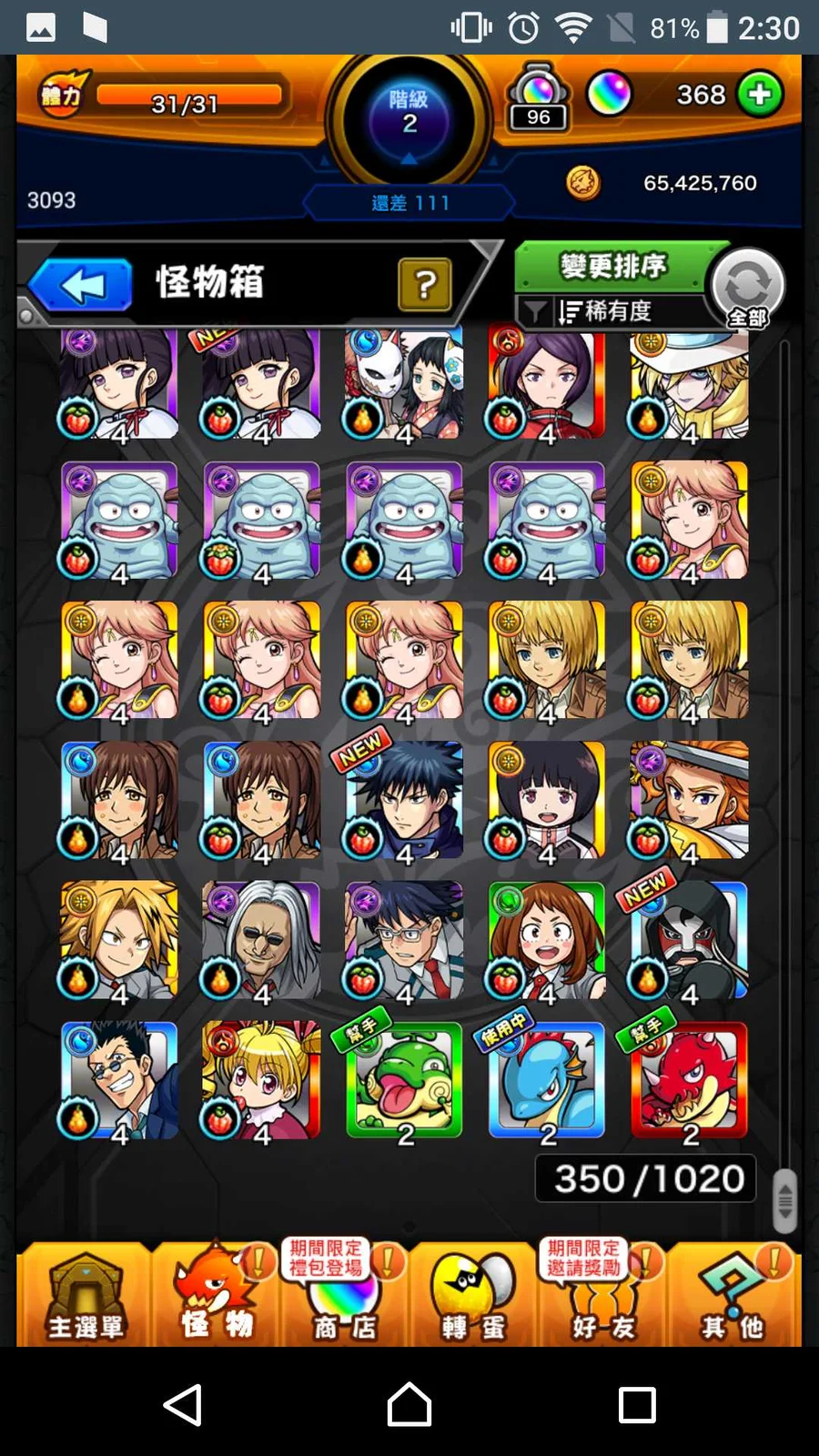This screenshot has width=819, height=1456.
Task: Select the NEW spiky dark-haired character
Action: (404, 800)
